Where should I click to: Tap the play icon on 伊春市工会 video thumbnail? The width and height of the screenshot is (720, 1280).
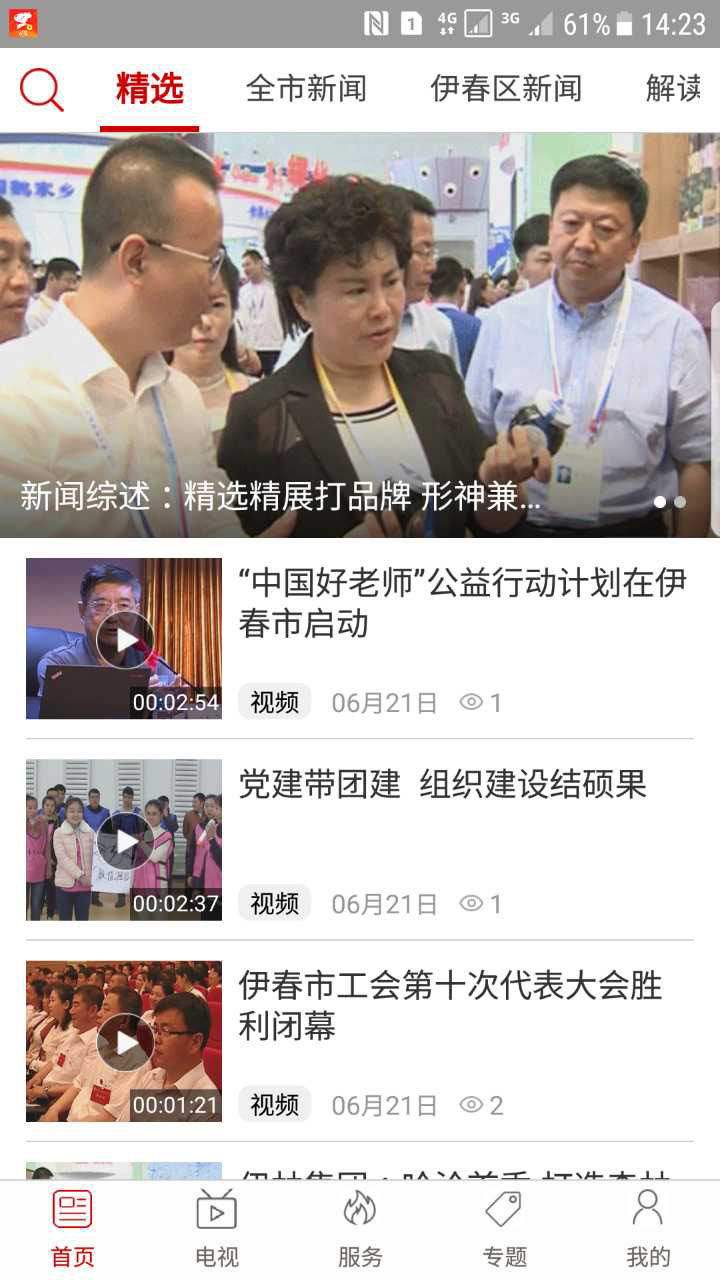(x=124, y=1043)
